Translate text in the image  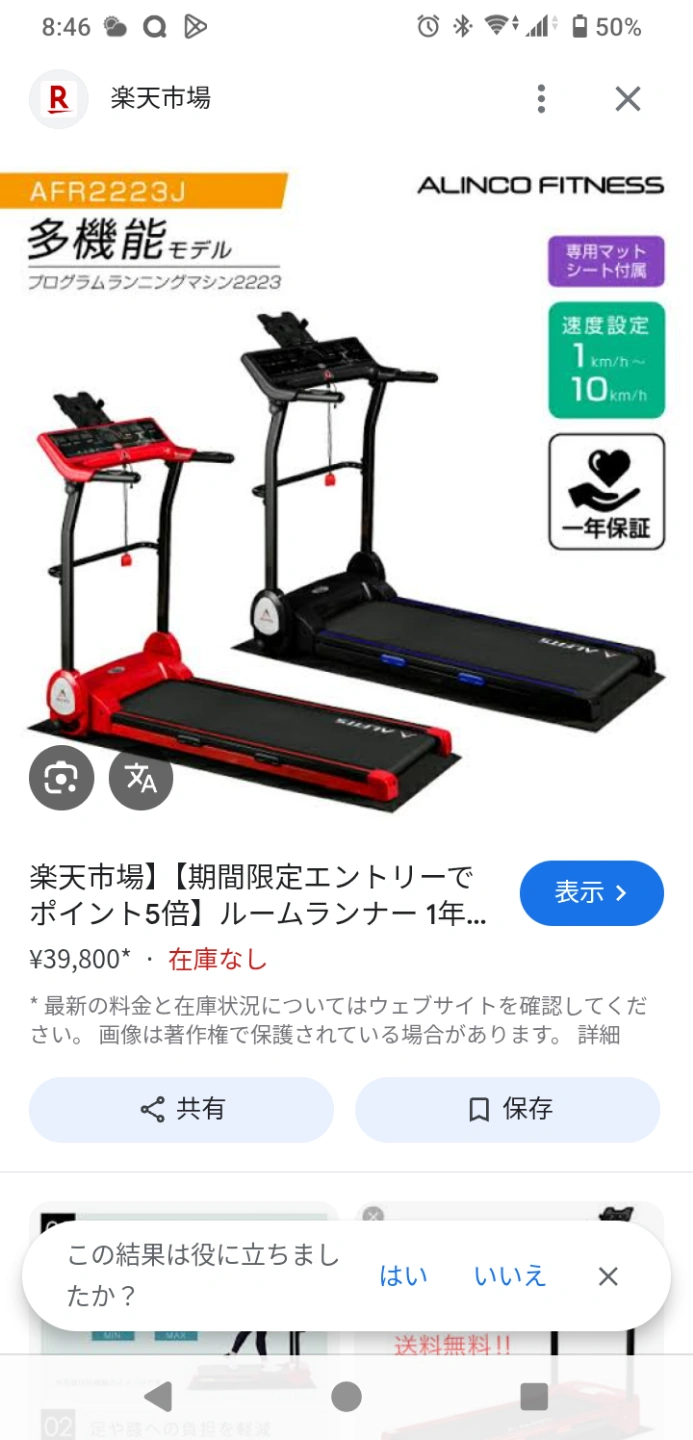141,777
